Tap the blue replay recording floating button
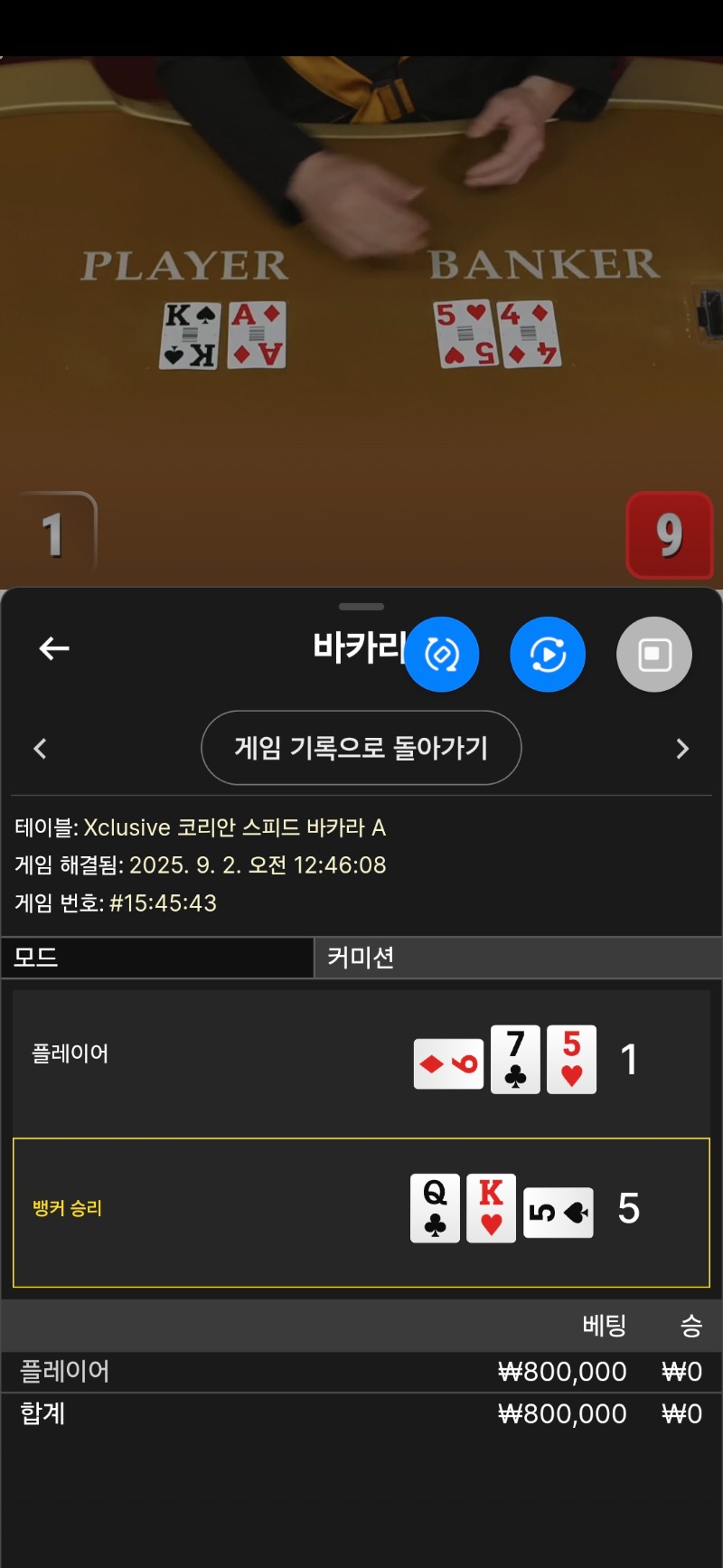 [x=548, y=655]
